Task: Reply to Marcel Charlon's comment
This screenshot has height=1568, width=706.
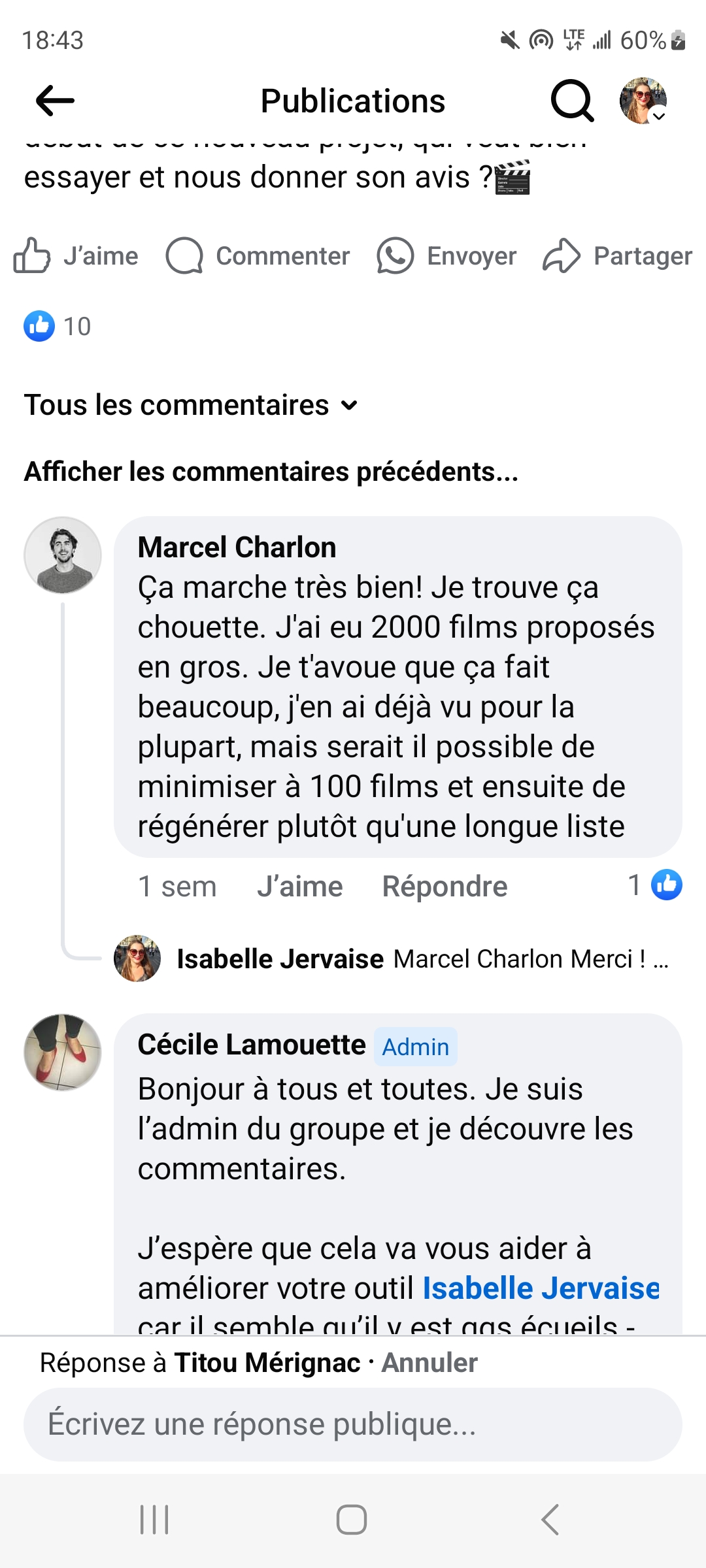Action: point(445,887)
